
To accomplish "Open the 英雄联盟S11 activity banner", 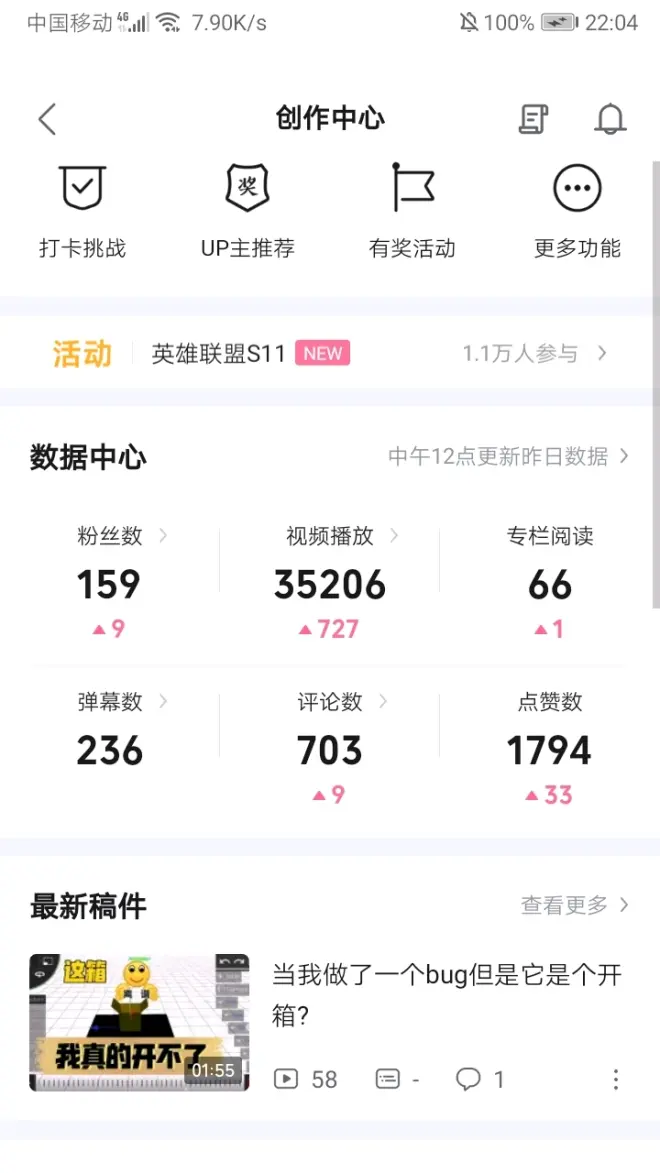I will (330, 353).
